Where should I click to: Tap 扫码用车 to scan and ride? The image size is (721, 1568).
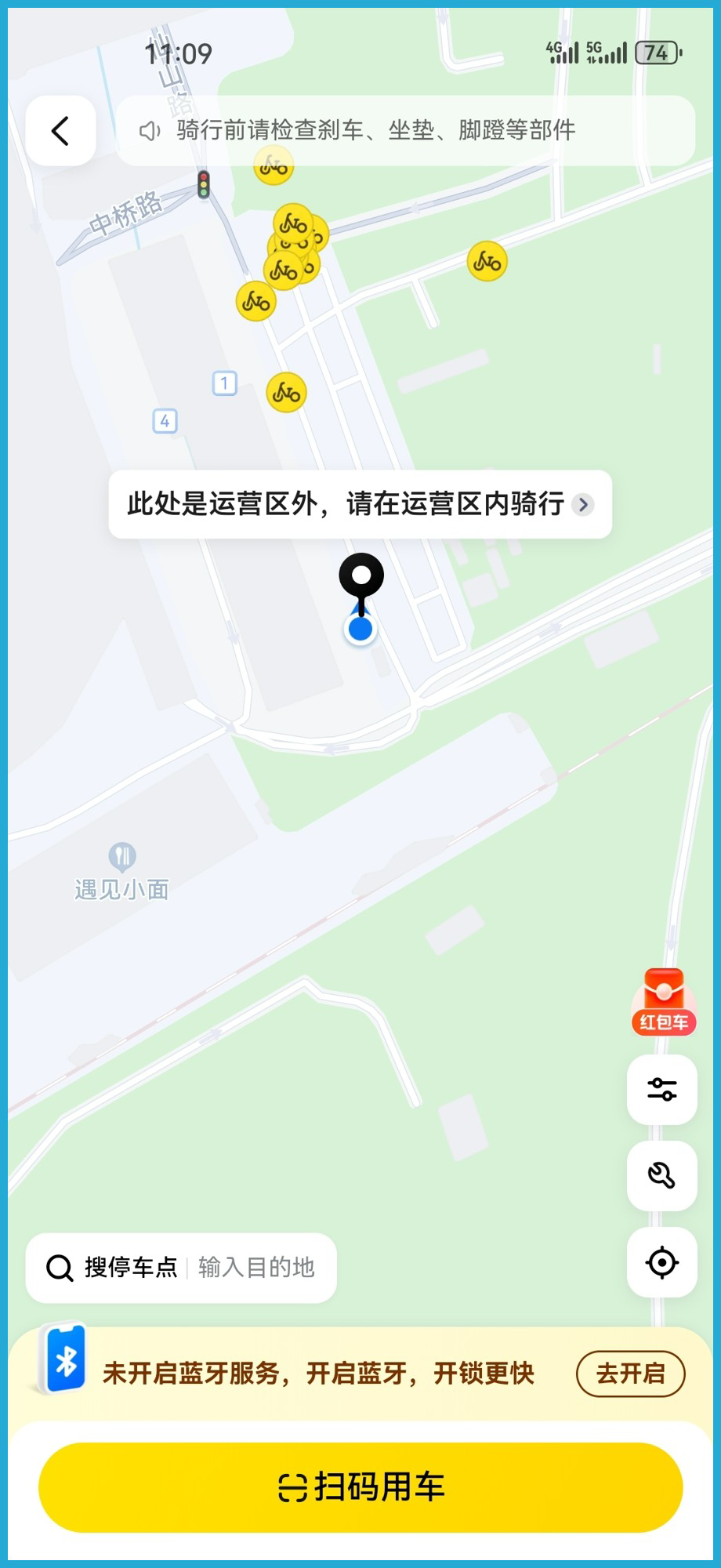[360, 1486]
